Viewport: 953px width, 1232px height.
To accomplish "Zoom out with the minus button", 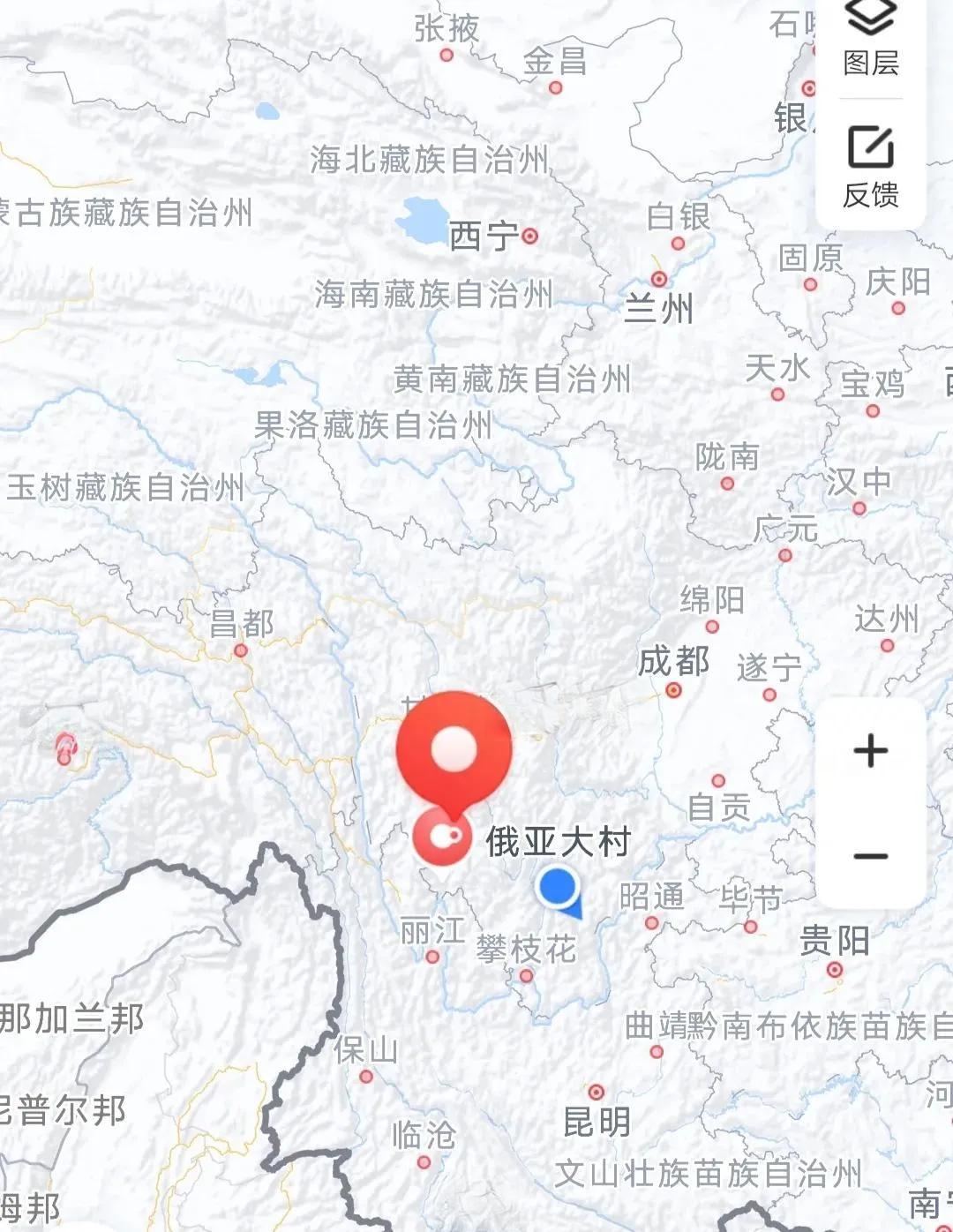I will (870, 855).
